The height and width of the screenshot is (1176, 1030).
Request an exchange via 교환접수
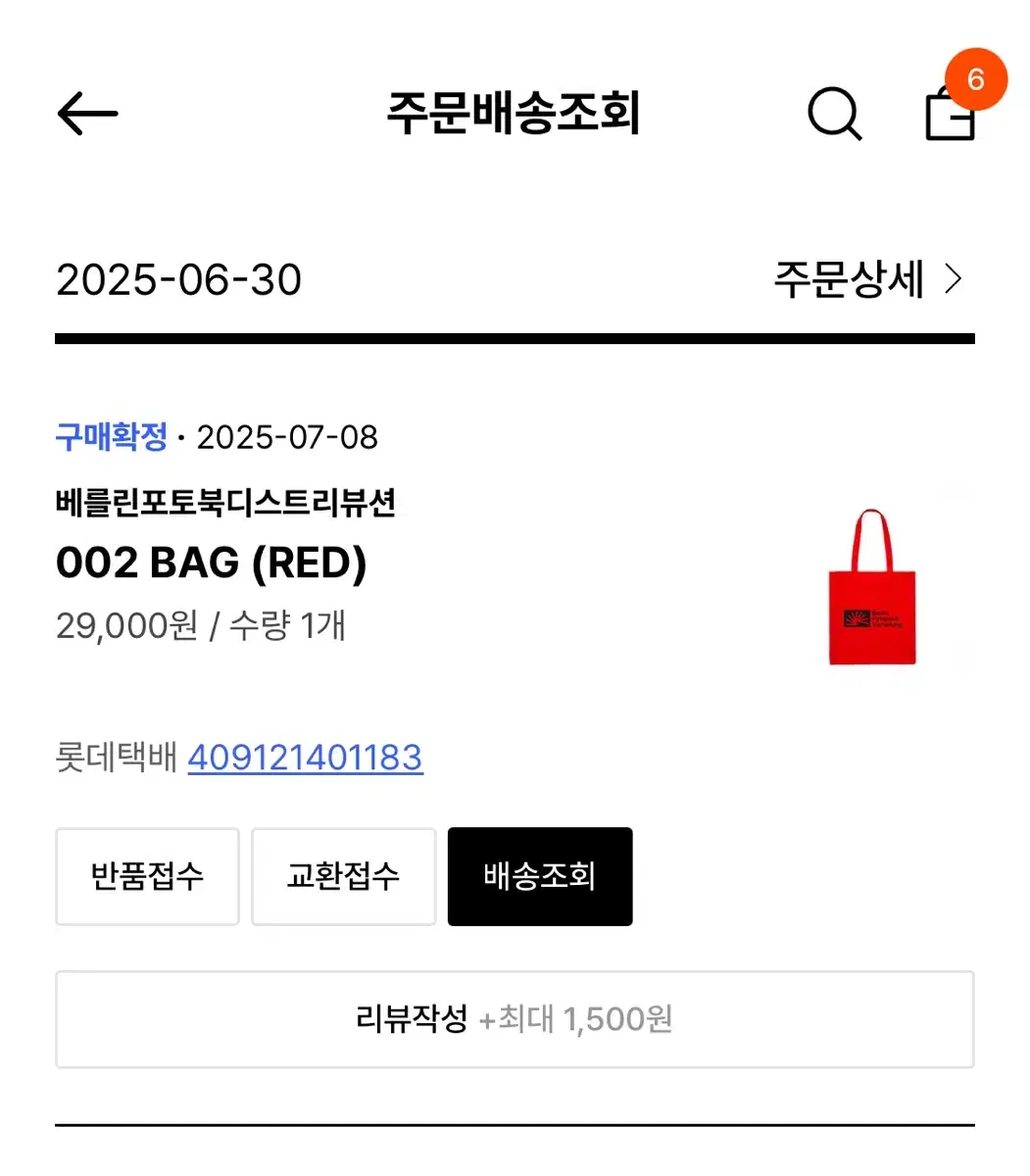[x=343, y=876]
